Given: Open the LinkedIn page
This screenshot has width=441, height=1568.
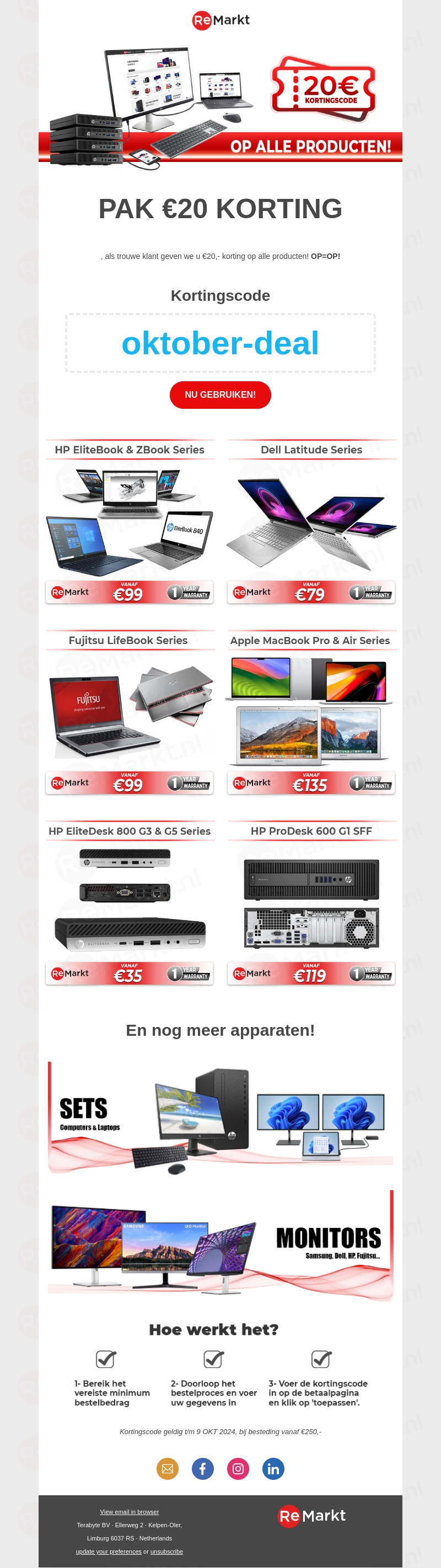Looking at the screenshot, I should tap(273, 1469).
